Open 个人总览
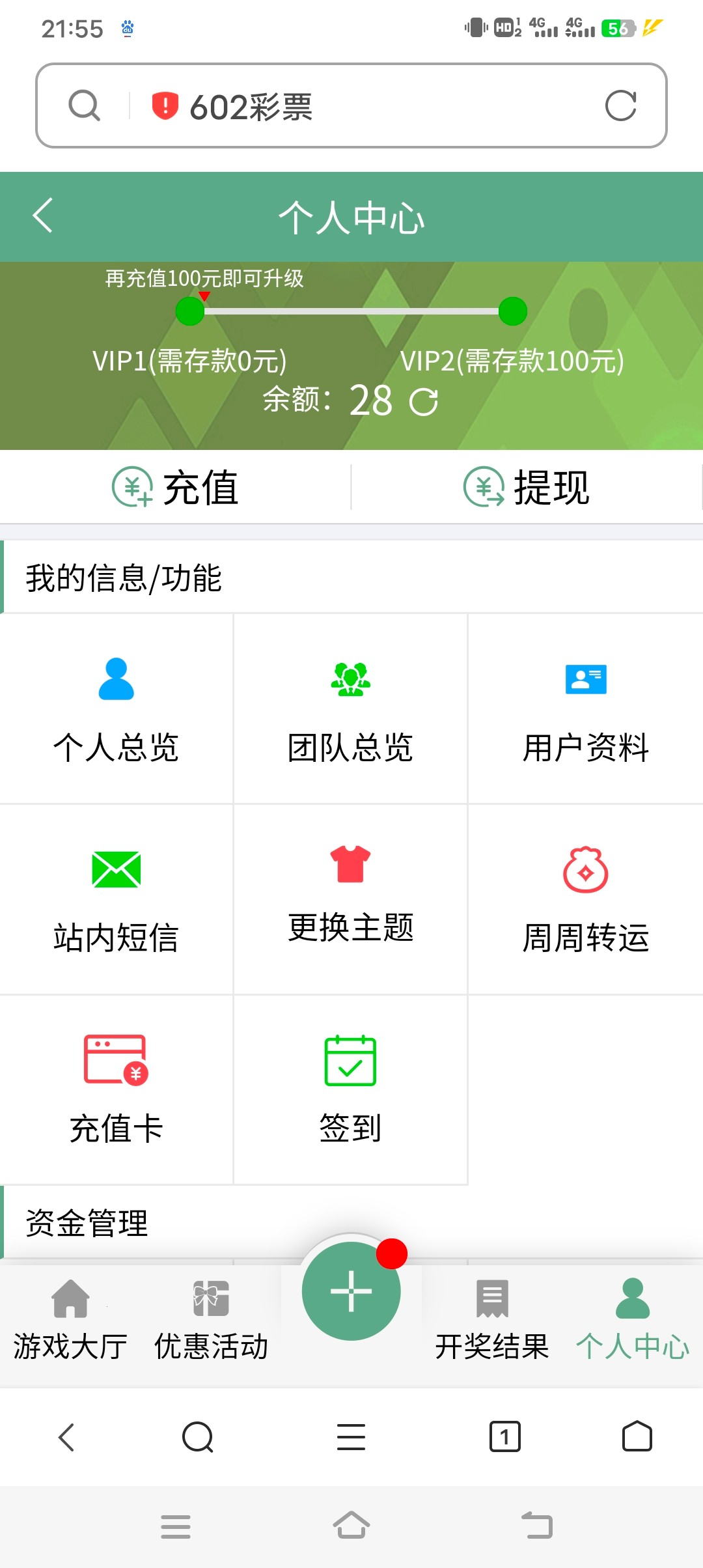 pos(117,709)
